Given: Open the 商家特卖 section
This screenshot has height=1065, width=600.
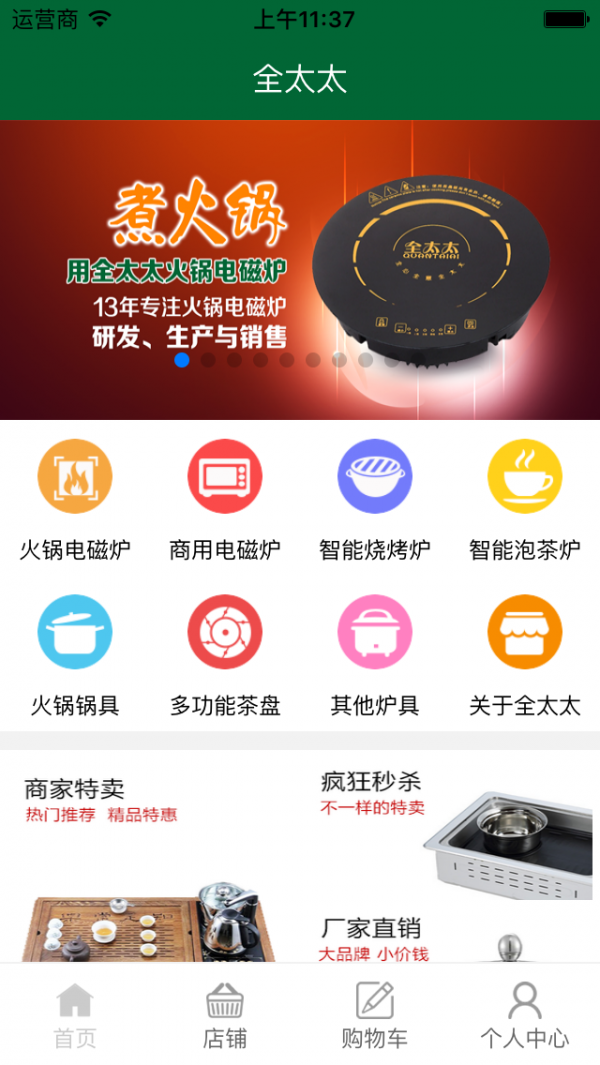Looking at the screenshot, I should pyautogui.click(x=150, y=860).
